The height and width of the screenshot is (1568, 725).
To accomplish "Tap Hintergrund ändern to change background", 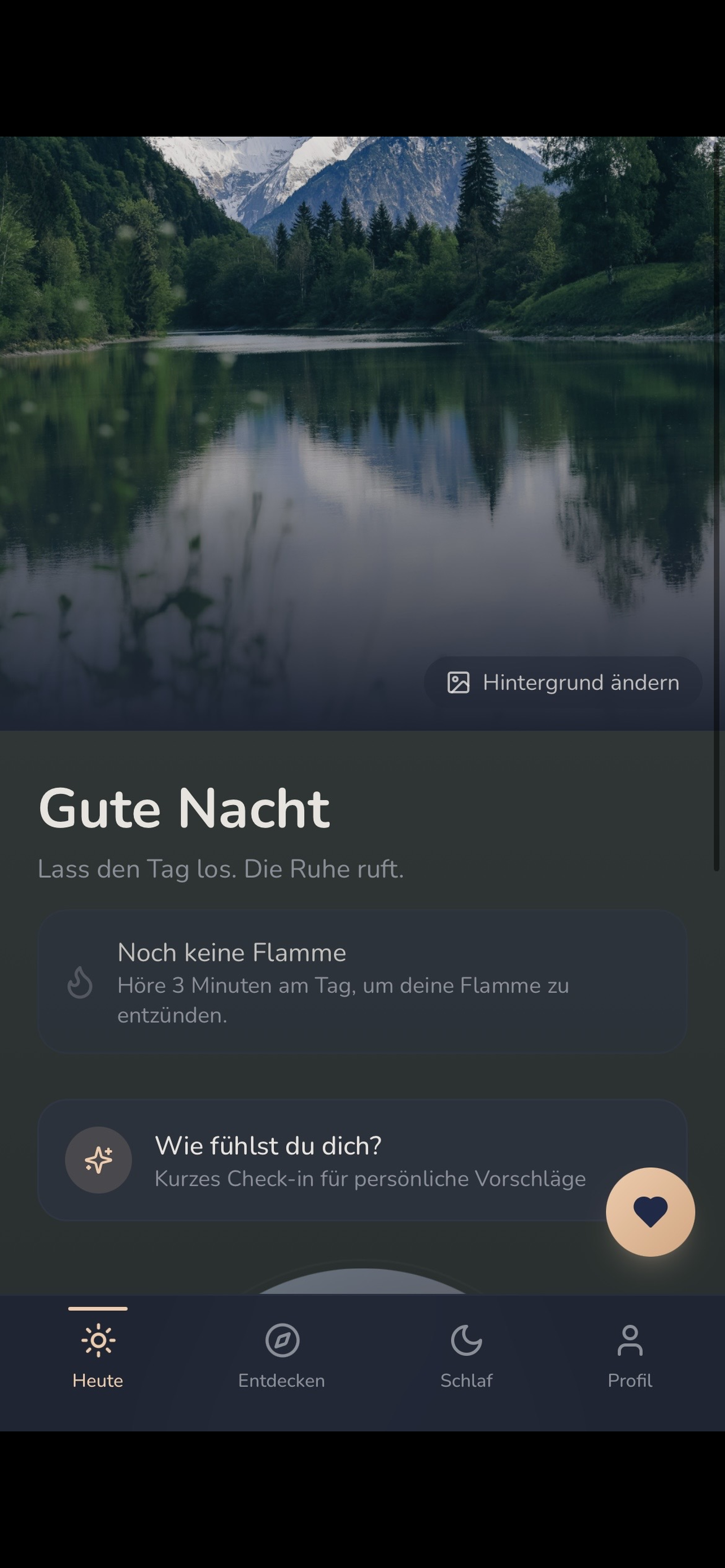I will point(563,682).
